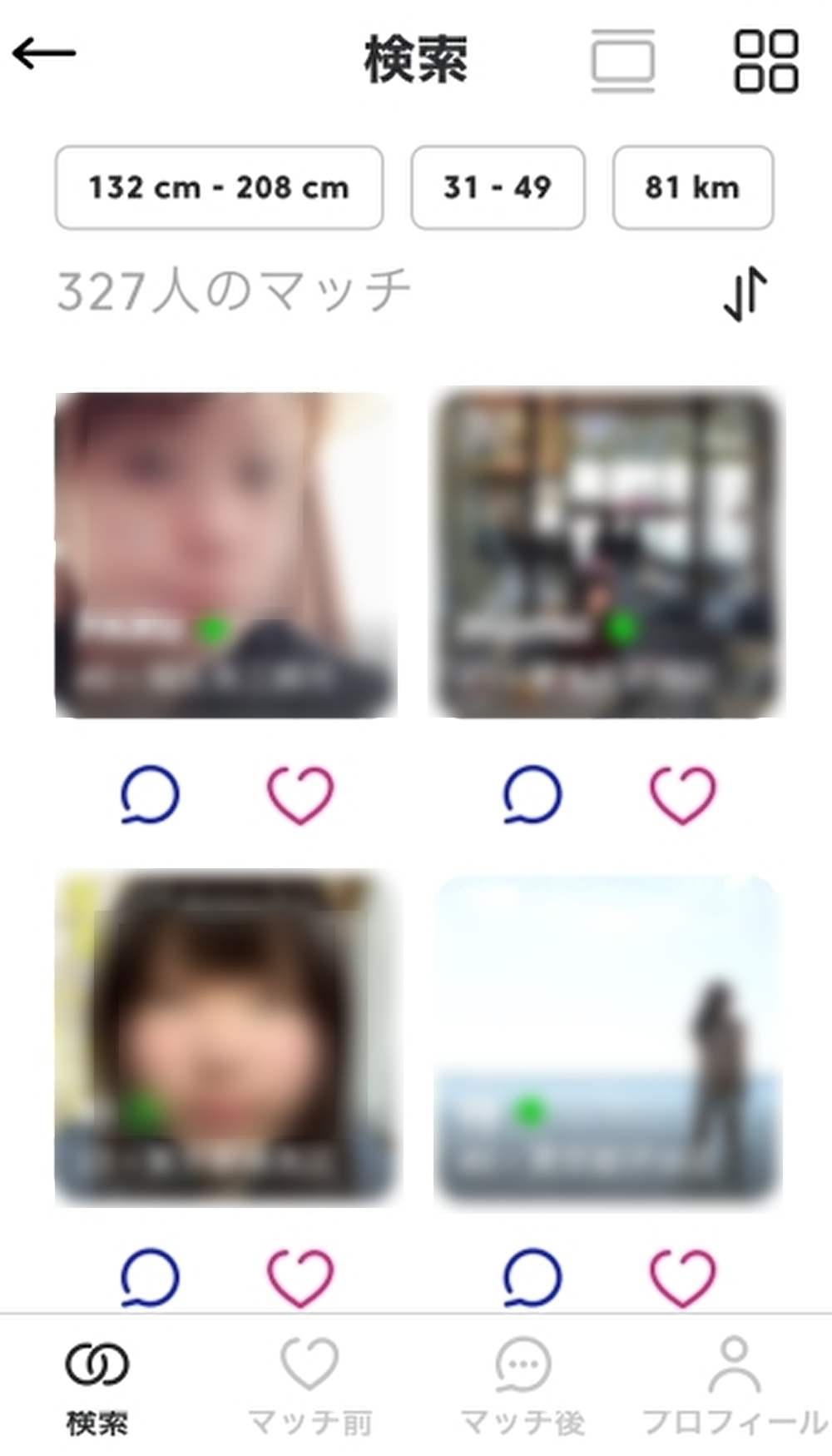
Task: Like the top-right gym profile
Action: [680, 793]
